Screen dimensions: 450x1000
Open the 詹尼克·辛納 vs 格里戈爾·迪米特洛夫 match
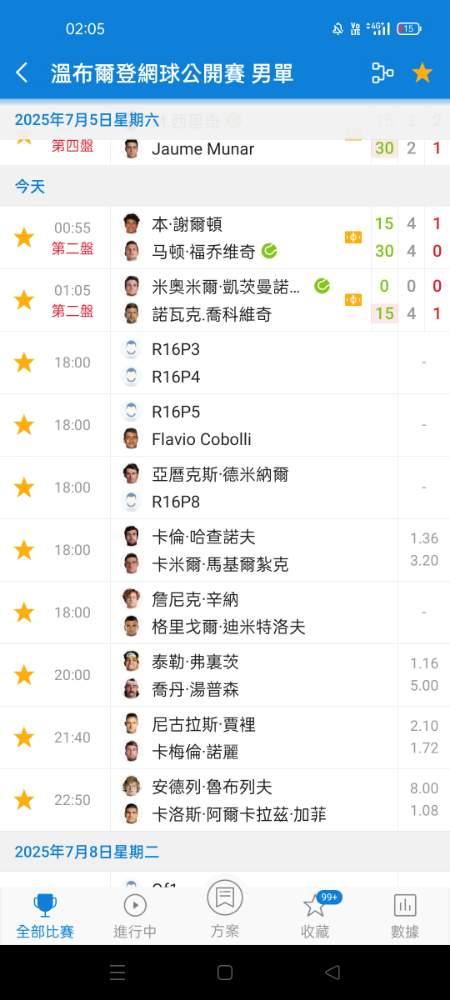click(225, 612)
